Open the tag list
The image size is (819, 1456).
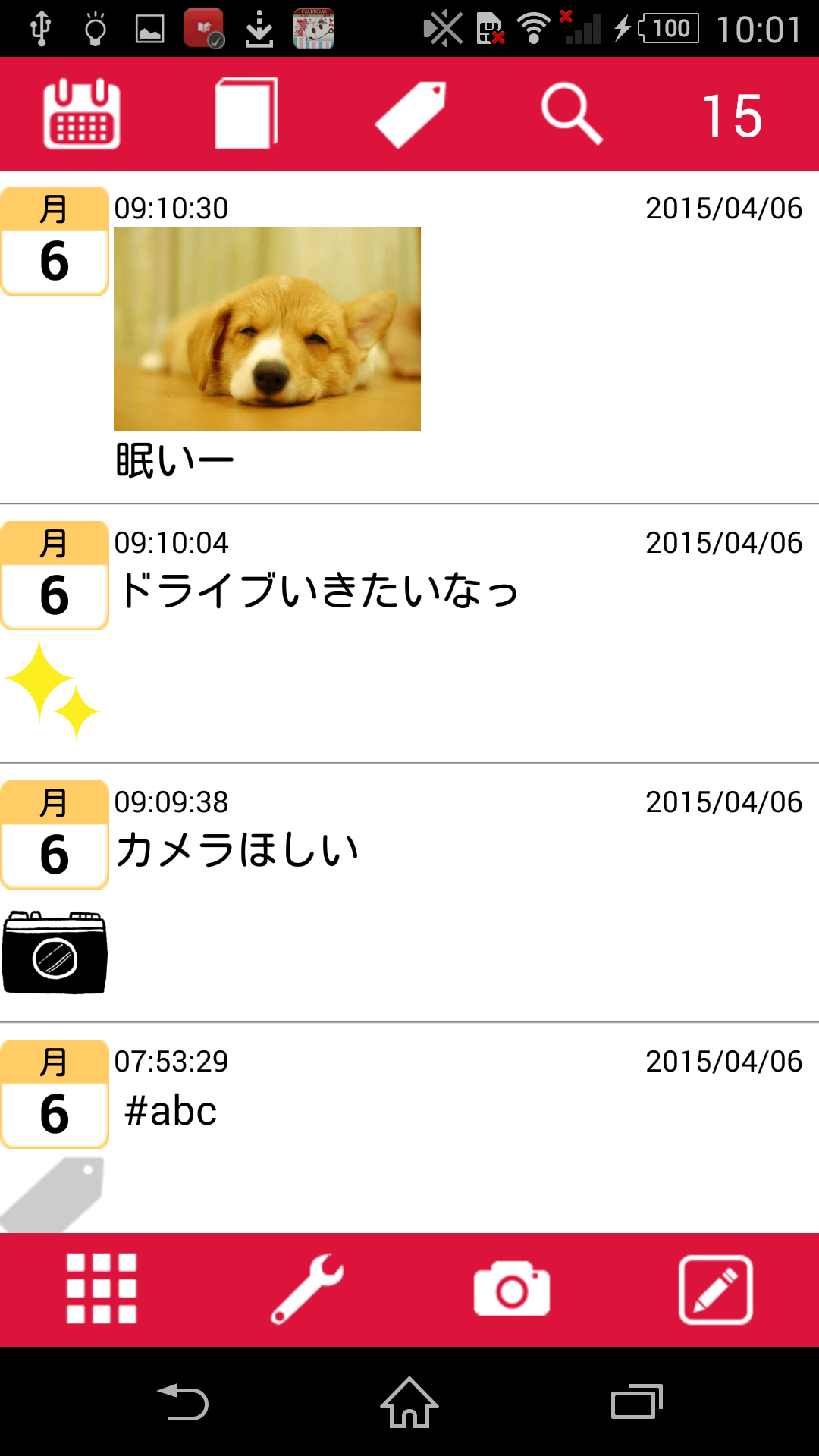pyautogui.click(x=410, y=114)
